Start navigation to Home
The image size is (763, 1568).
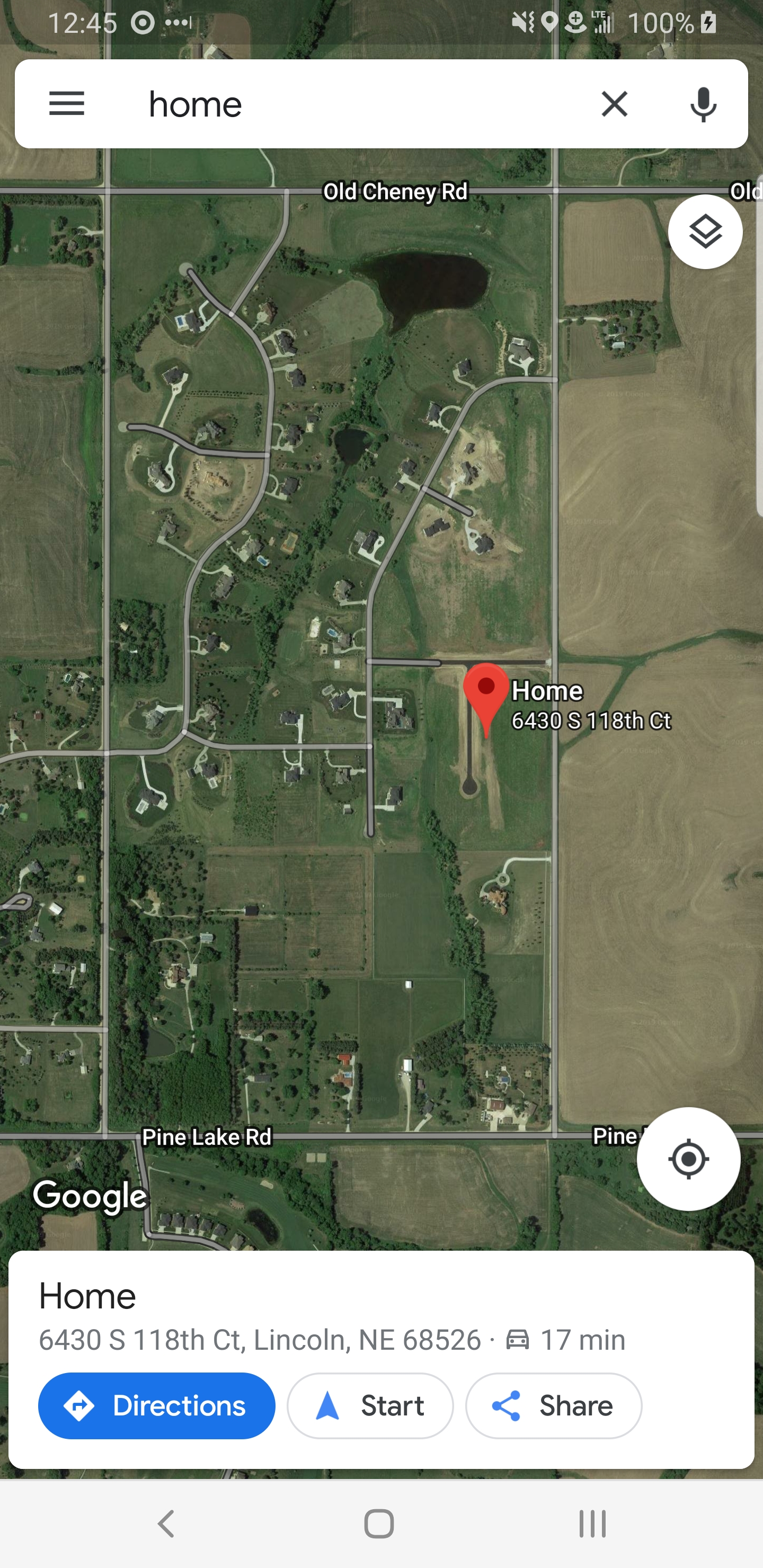tap(370, 1405)
